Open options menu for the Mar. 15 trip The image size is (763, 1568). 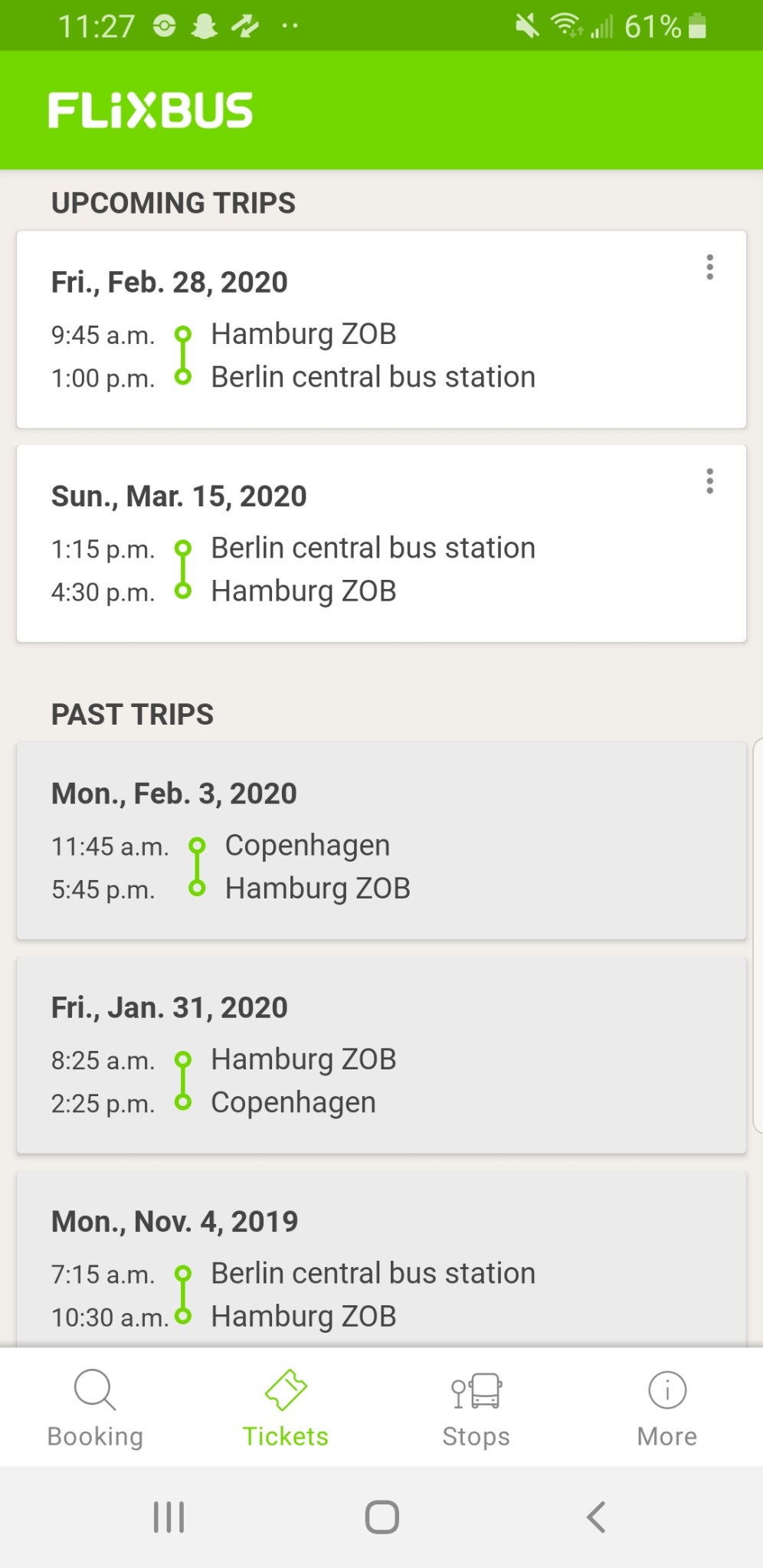point(709,480)
